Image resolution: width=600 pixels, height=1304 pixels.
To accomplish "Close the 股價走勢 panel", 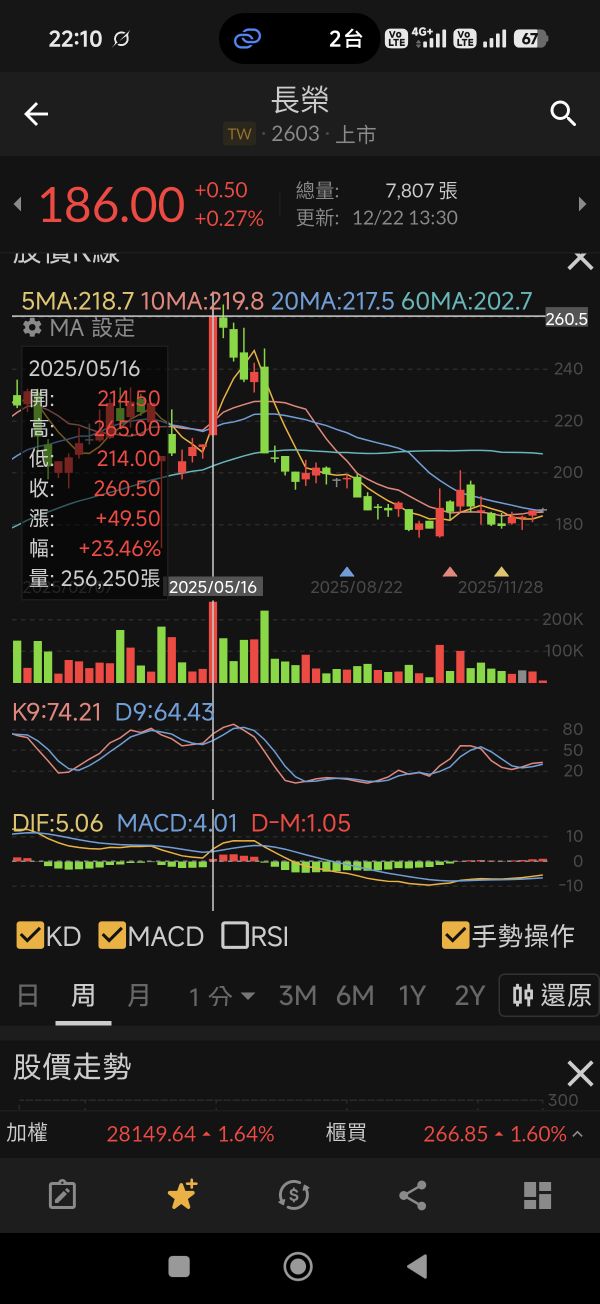I will [x=580, y=1074].
